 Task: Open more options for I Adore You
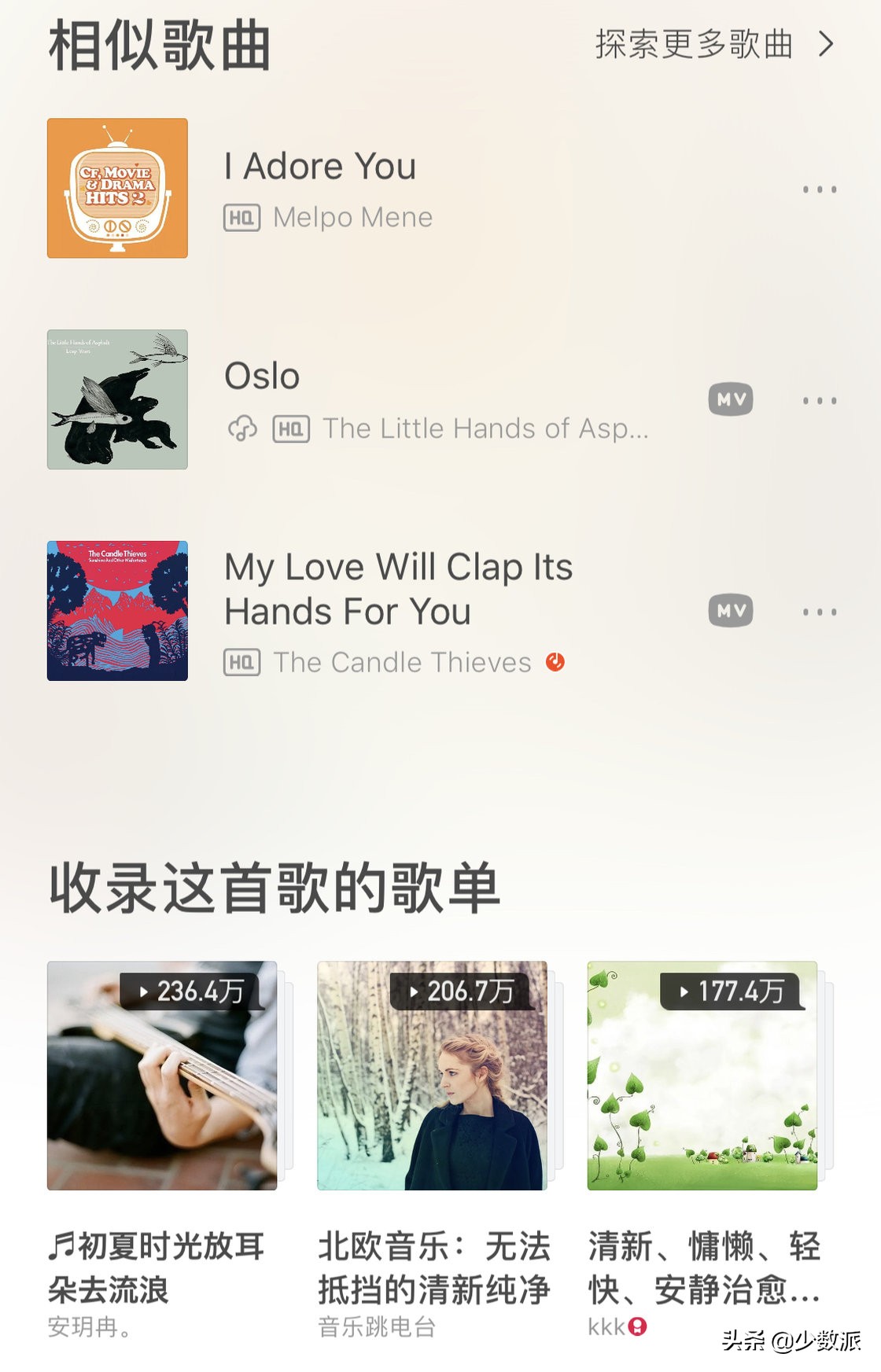819,189
